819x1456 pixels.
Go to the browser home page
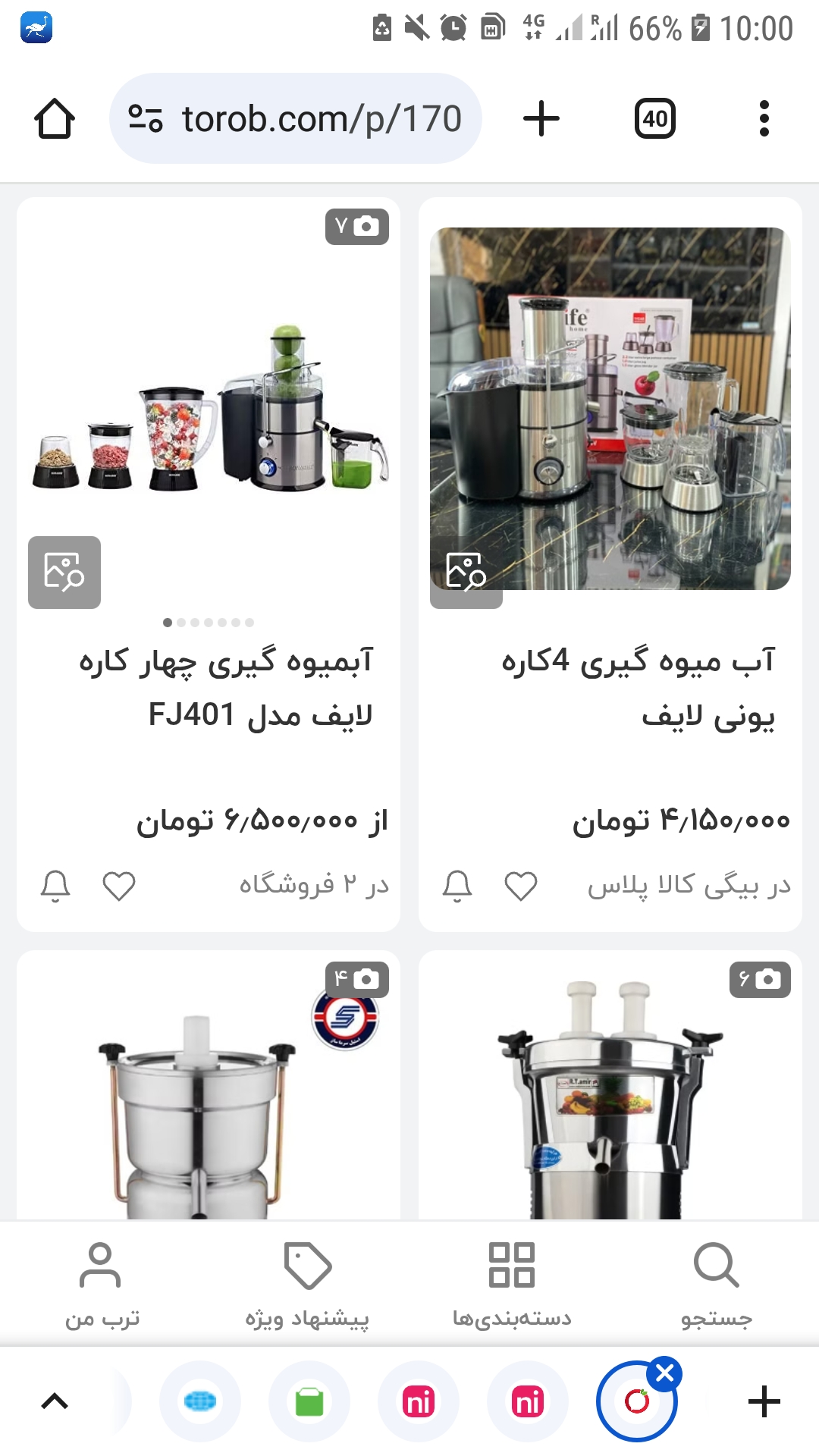coord(55,119)
